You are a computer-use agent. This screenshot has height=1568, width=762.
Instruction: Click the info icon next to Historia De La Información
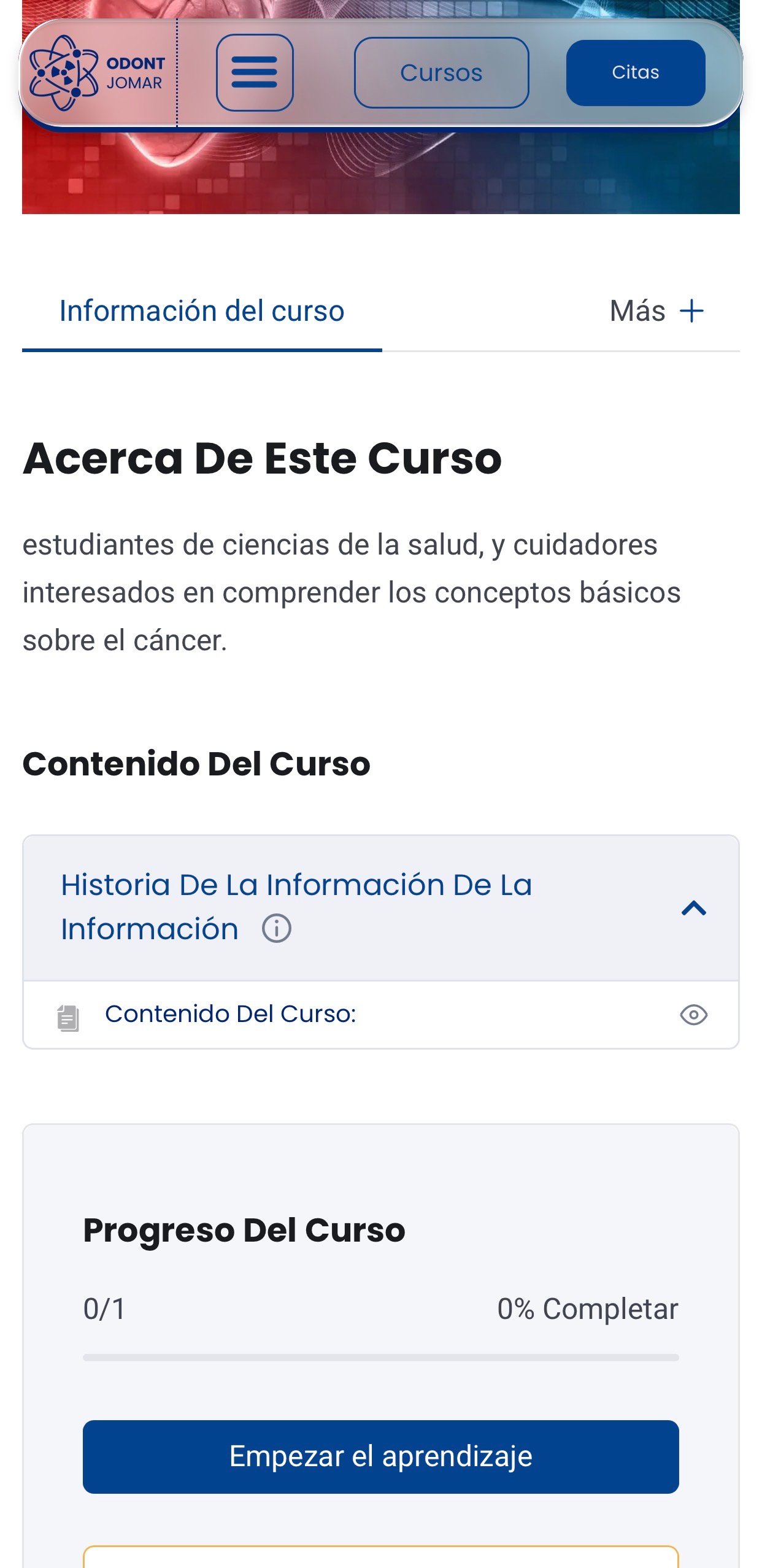click(277, 929)
